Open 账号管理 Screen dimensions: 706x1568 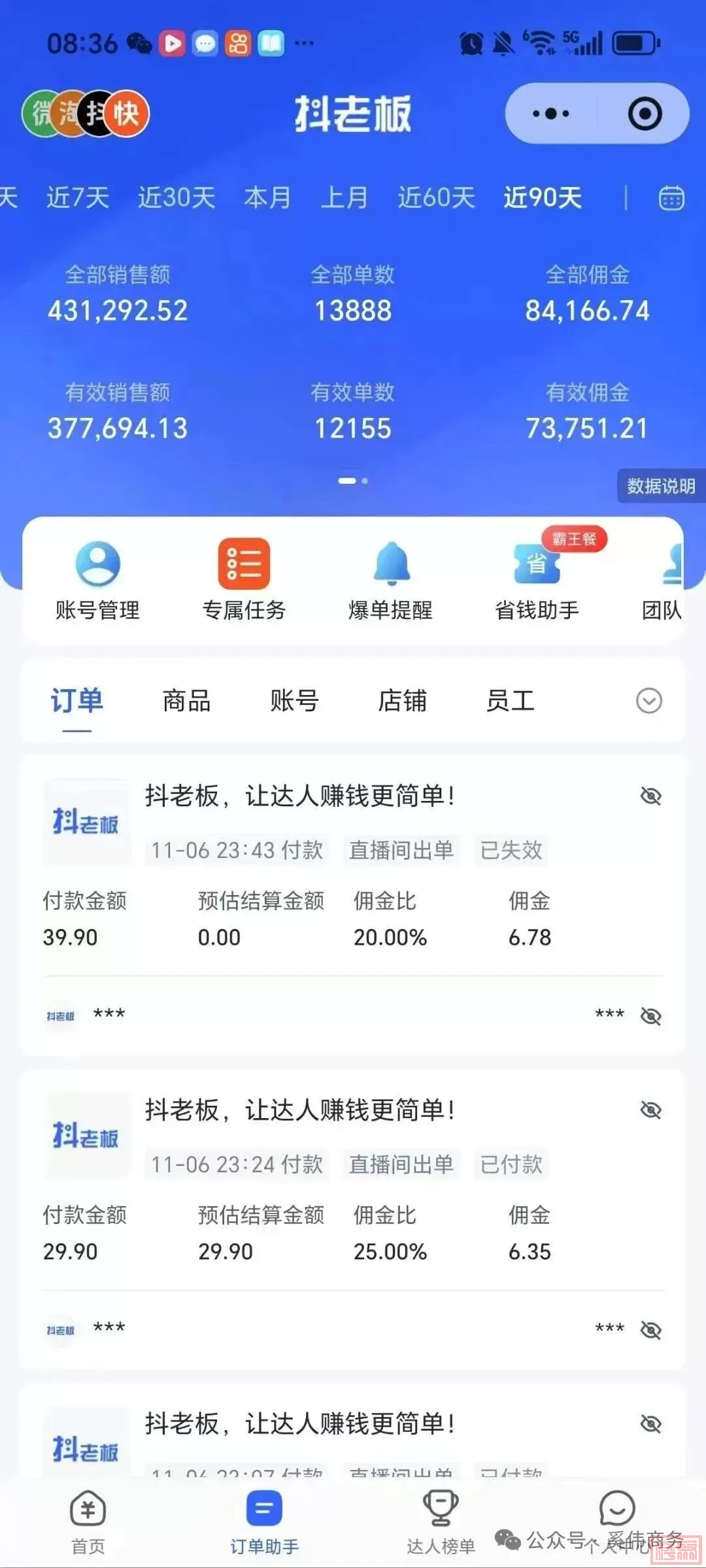point(97,579)
